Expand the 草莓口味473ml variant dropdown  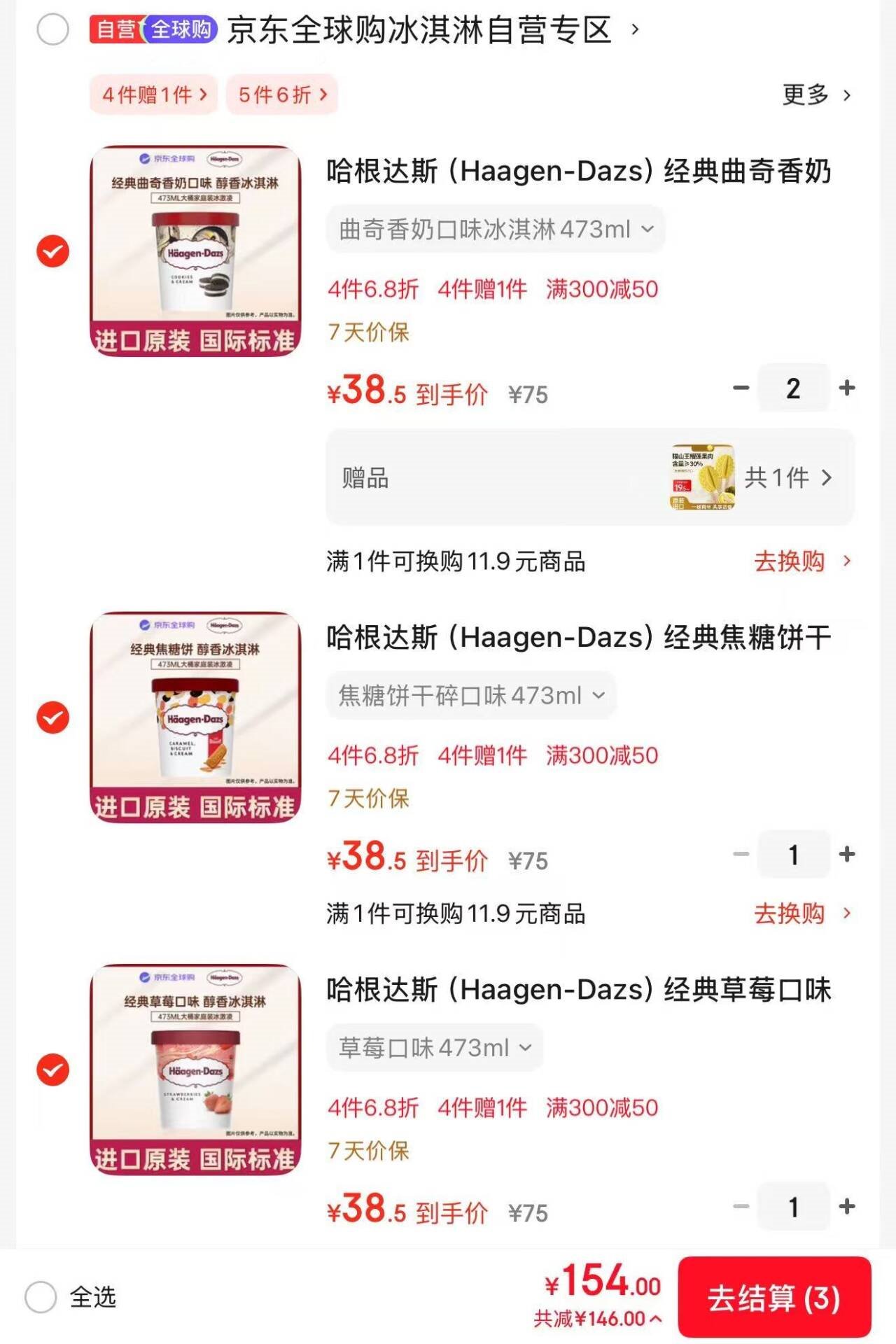point(435,1047)
